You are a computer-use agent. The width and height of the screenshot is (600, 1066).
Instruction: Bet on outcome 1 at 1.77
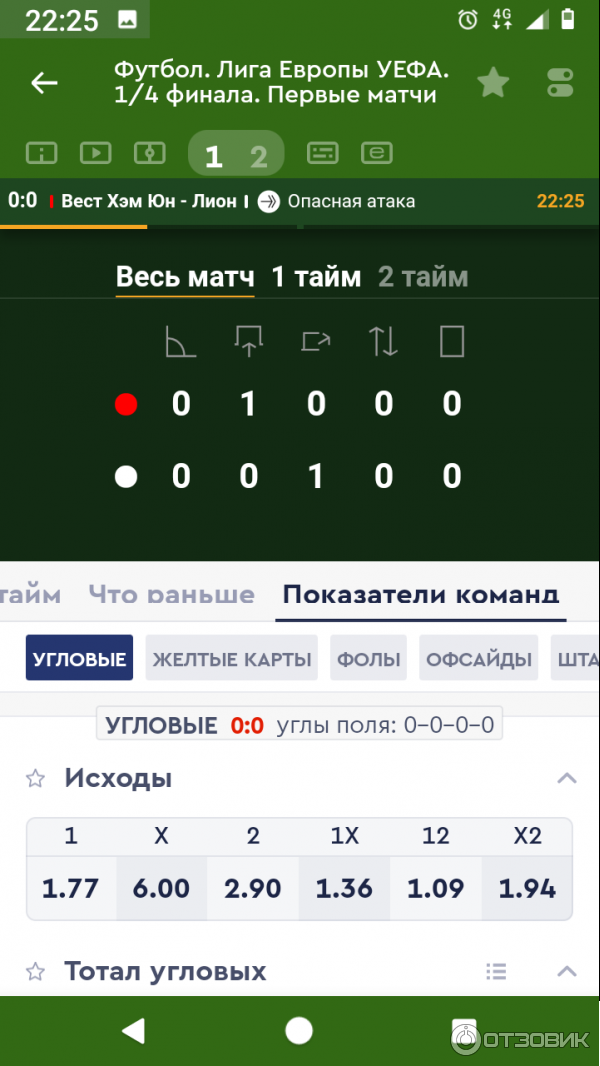pos(71,887)
